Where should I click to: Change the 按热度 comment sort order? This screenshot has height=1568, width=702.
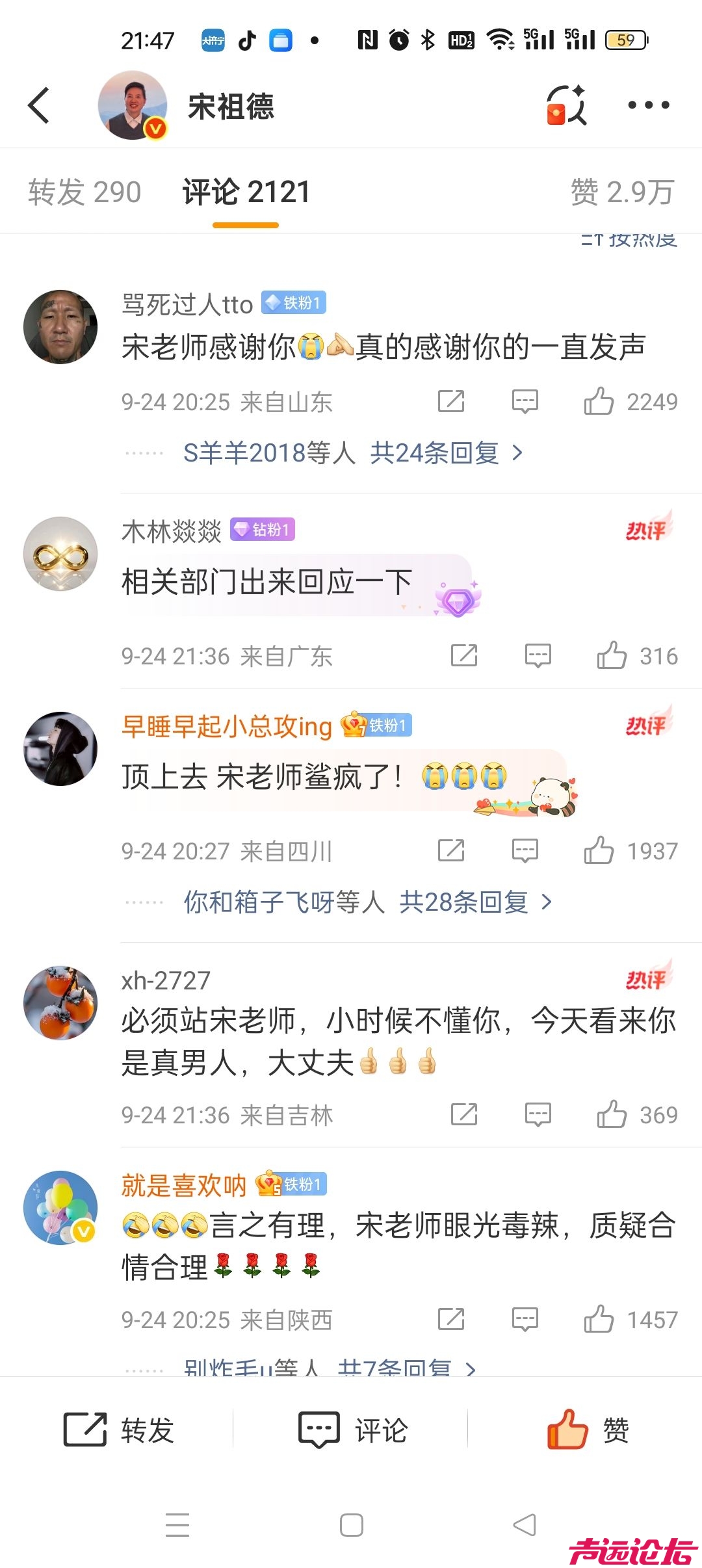pyautogui.click(x=629, y=241)
